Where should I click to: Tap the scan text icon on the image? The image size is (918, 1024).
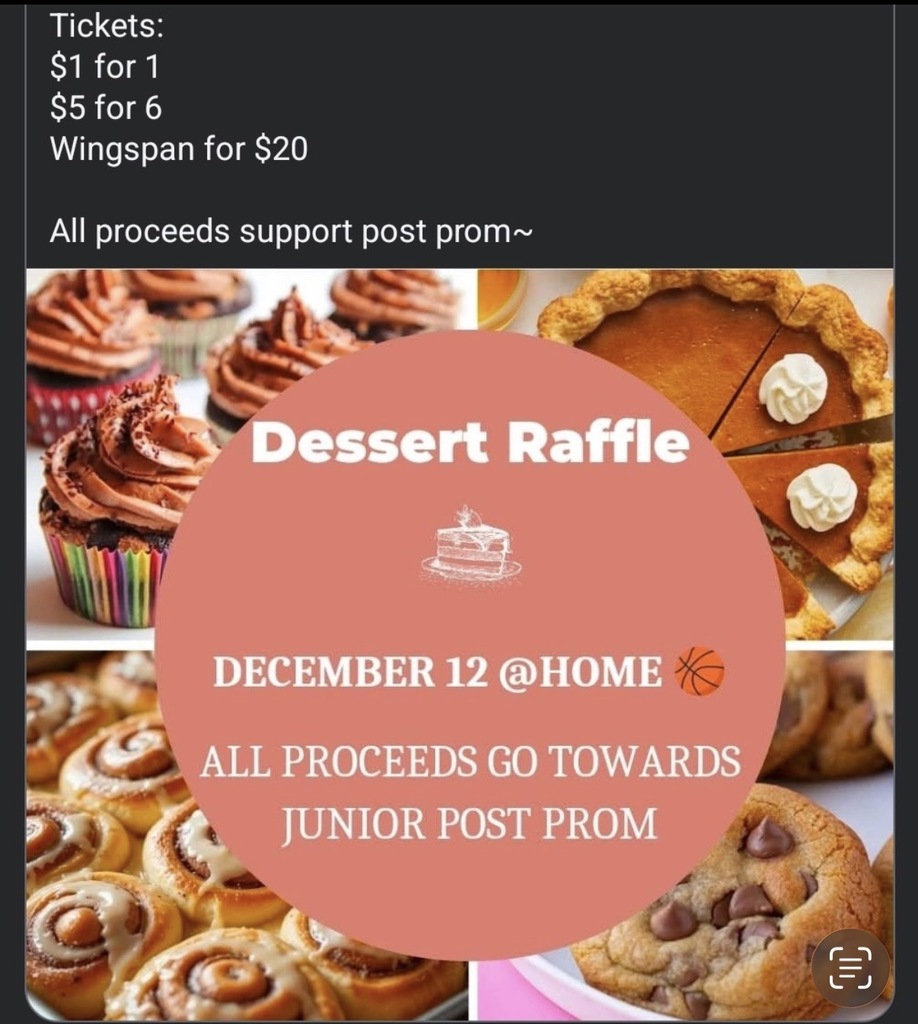click(x=850, y=967)
